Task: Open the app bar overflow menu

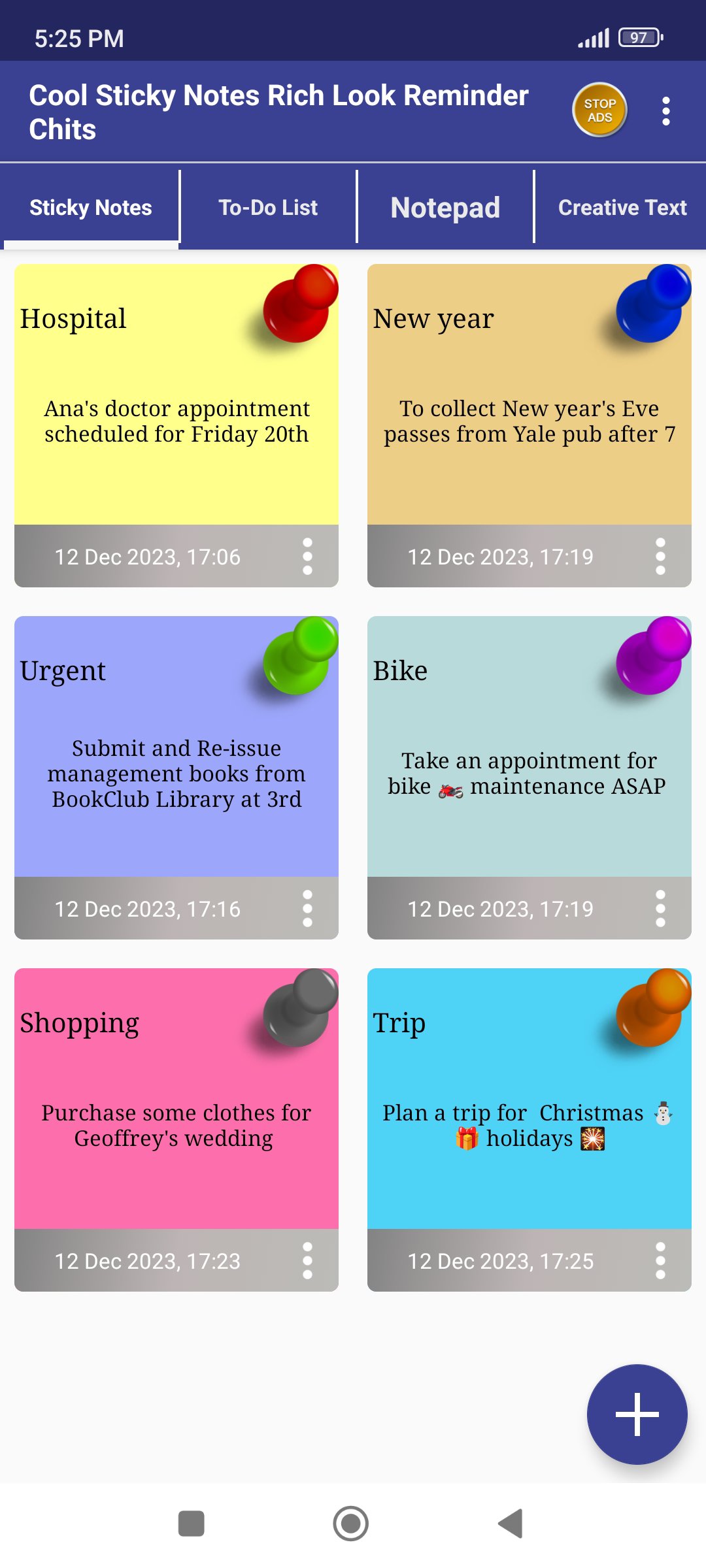Action: coord(665,112)
